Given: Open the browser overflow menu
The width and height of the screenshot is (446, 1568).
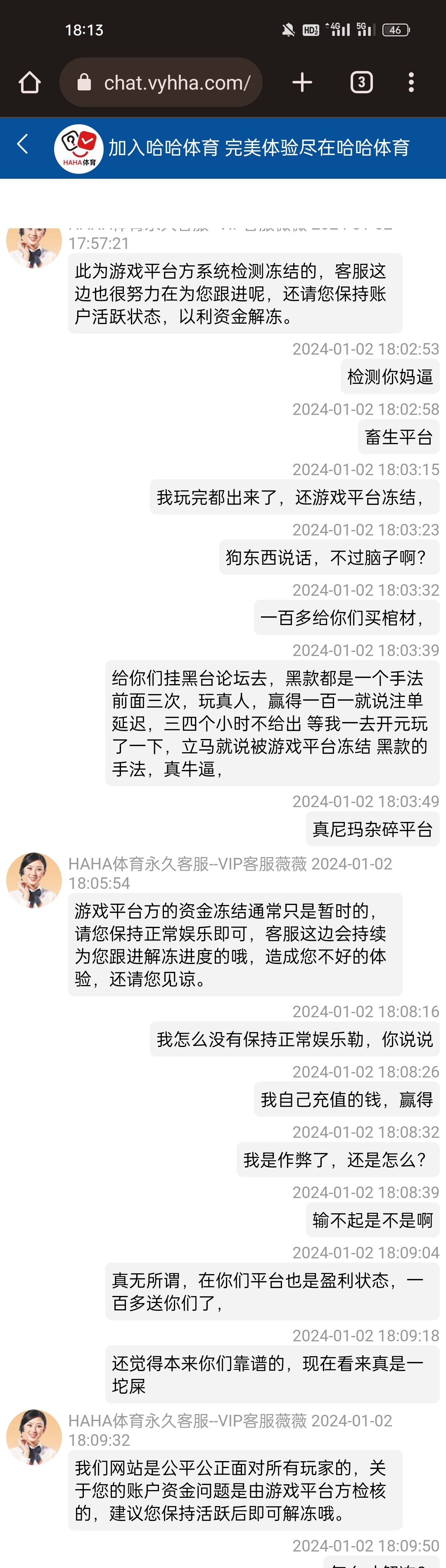Looking at the screenshot, I should pyautogui.click(x=411, y=82).
